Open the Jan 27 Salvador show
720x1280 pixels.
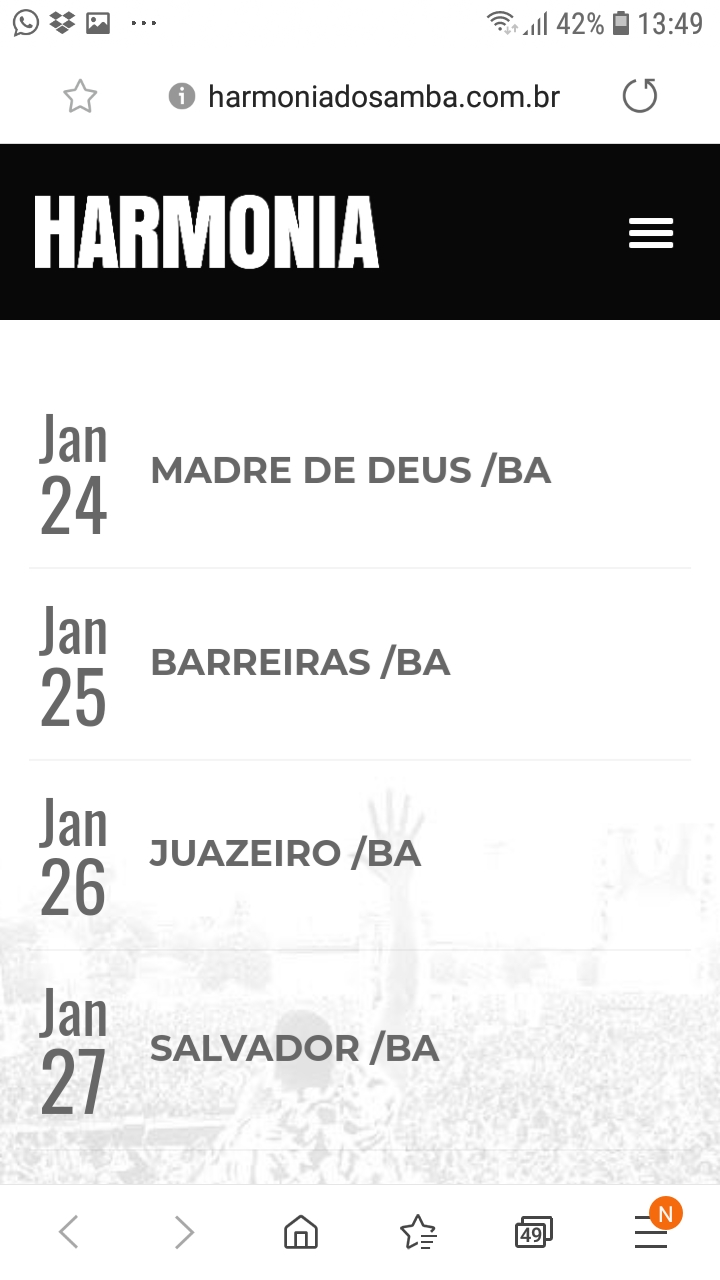pos(294,1048)
